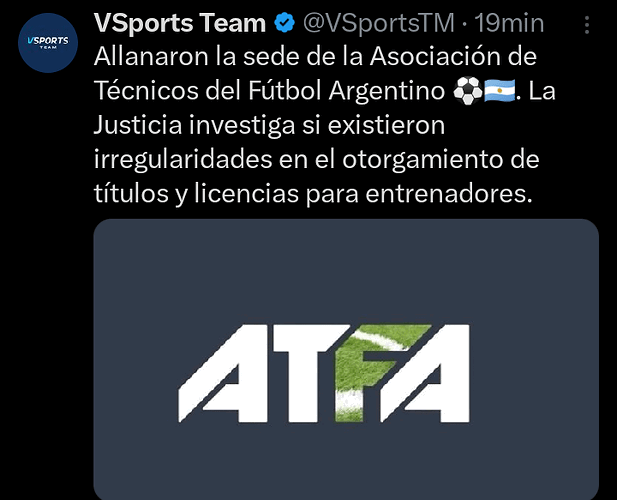This screenshot has height=500, width=617.
Task: Open the VSports Team account name
Action: click(180, 23)
